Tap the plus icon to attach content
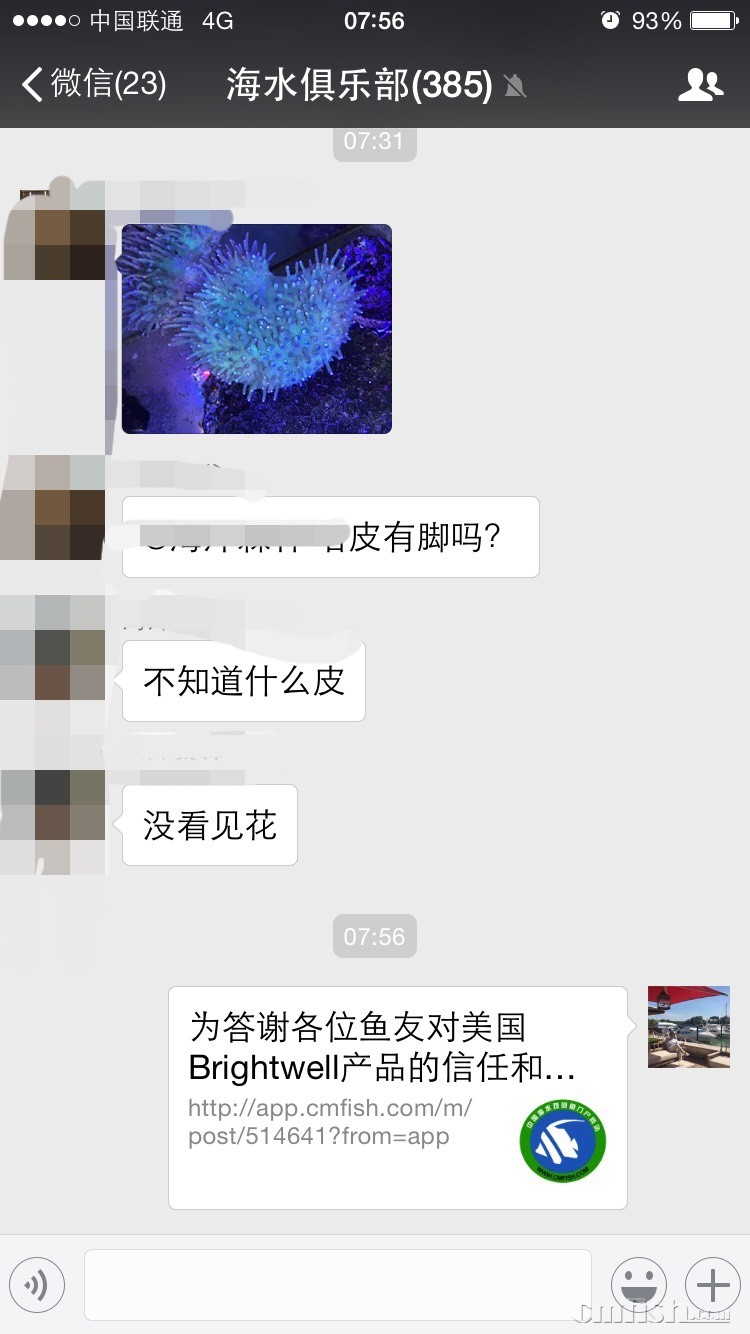Image resolution: width=750 pixels, height=1334 pixels. tap(712, 1285)
